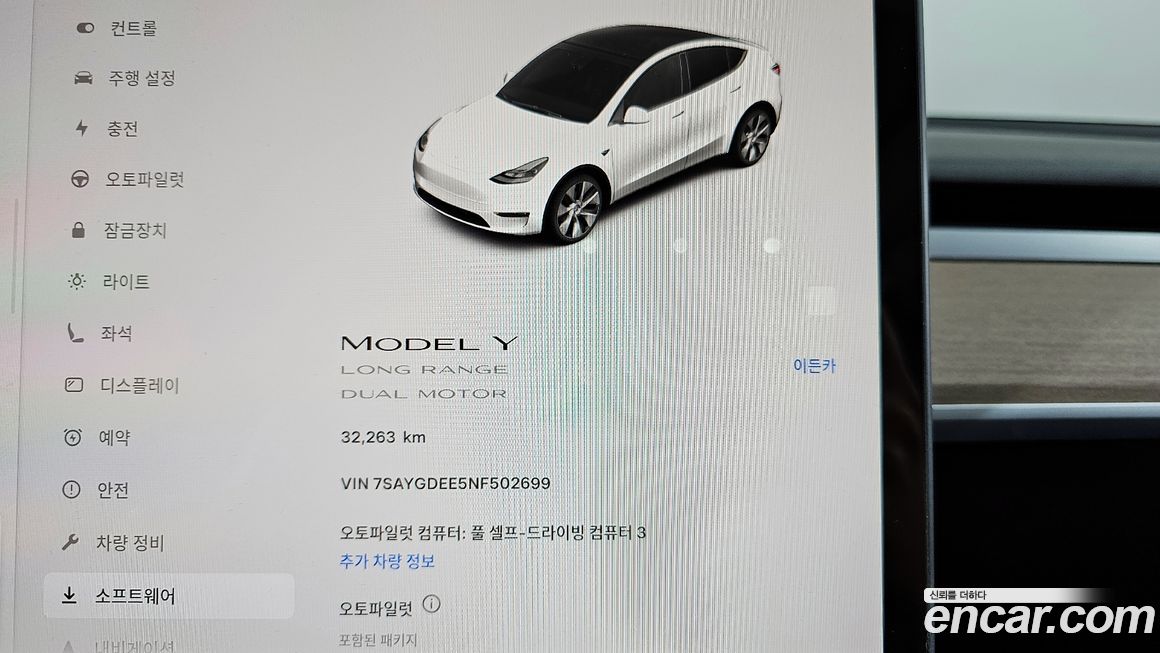Image resolution: width=1160 pixels, height=653 pixels.
Task: Open the 예약 menu
Action: [114, 437]
